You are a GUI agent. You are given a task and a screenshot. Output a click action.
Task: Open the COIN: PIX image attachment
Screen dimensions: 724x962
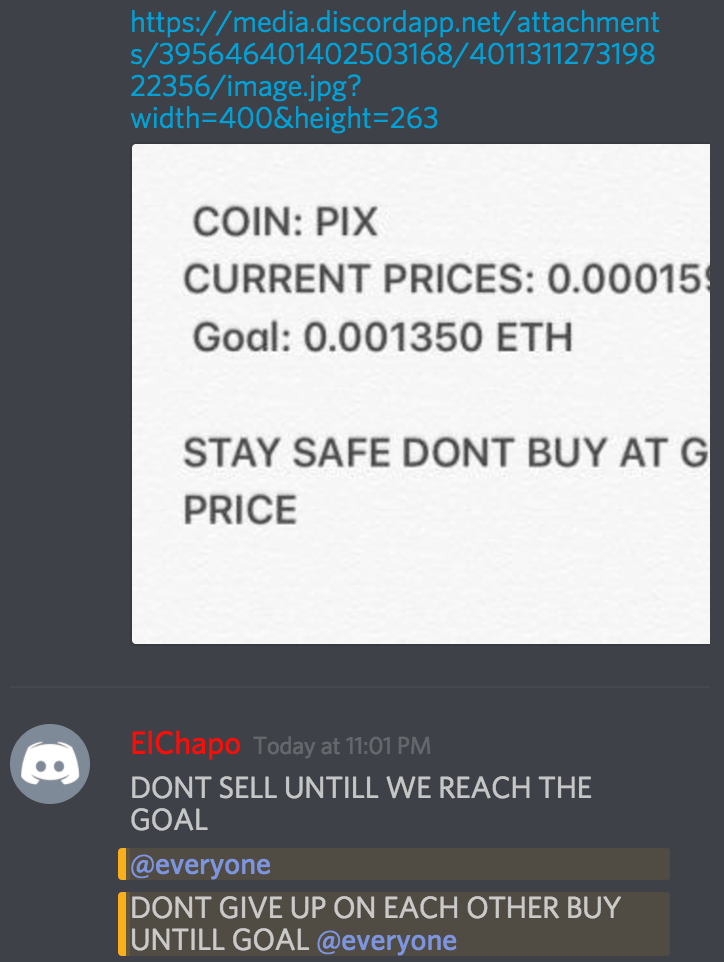click(x=420, y=393)
